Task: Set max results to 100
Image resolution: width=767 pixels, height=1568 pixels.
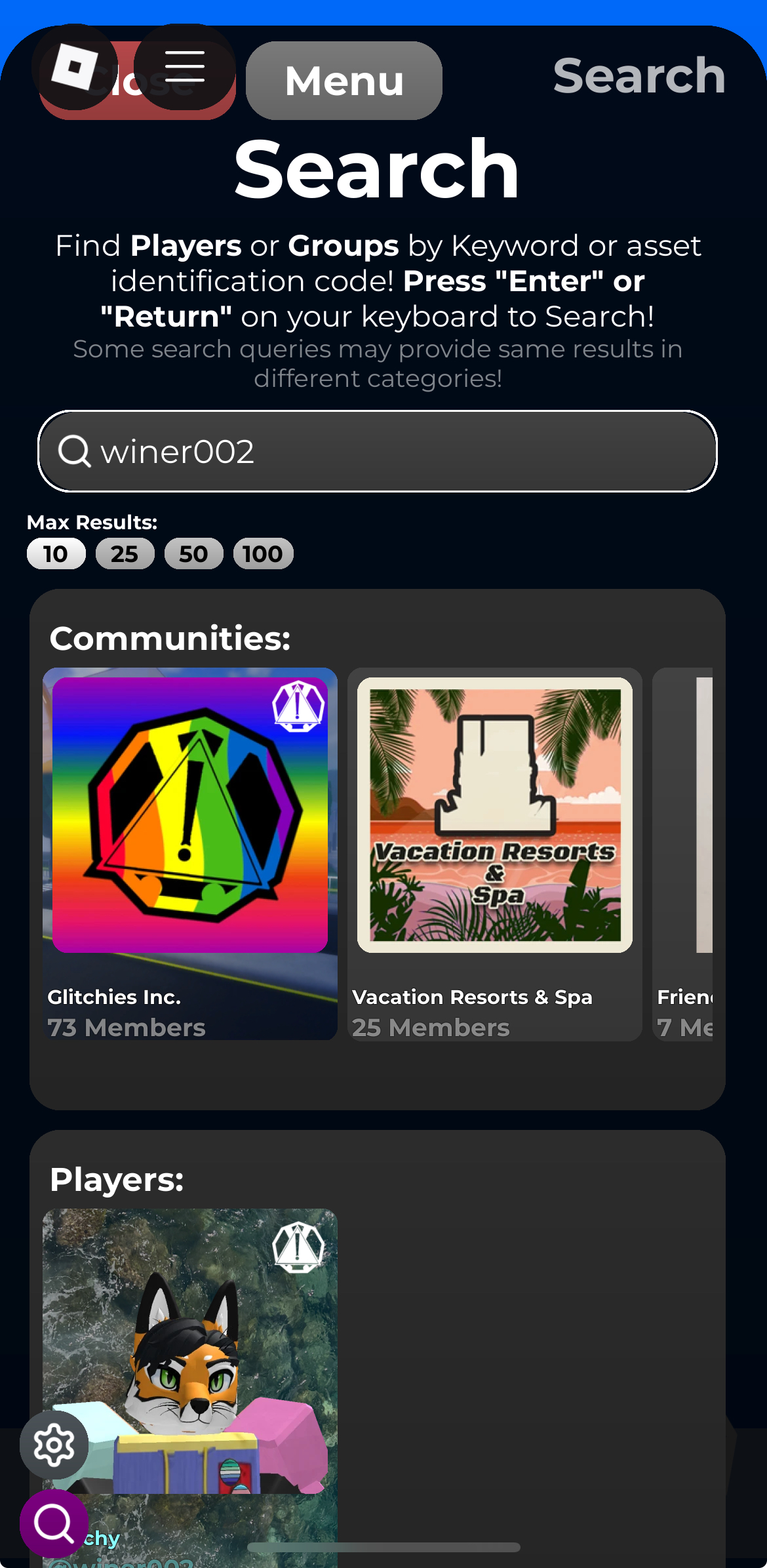Action: (263, 553)
